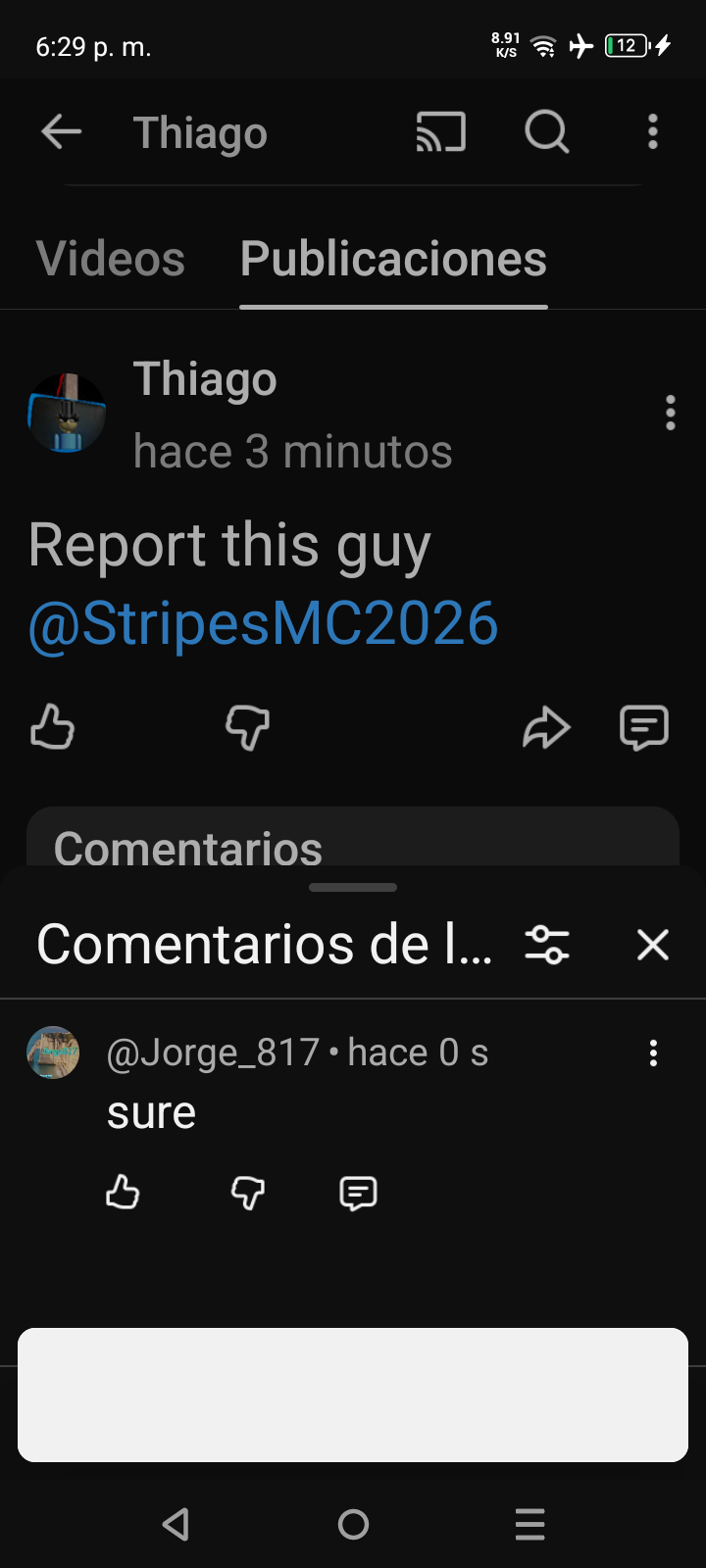This screenshot has height=1568, width=706.
Task: Open the cast to device icon
Action: click(440, 131)
